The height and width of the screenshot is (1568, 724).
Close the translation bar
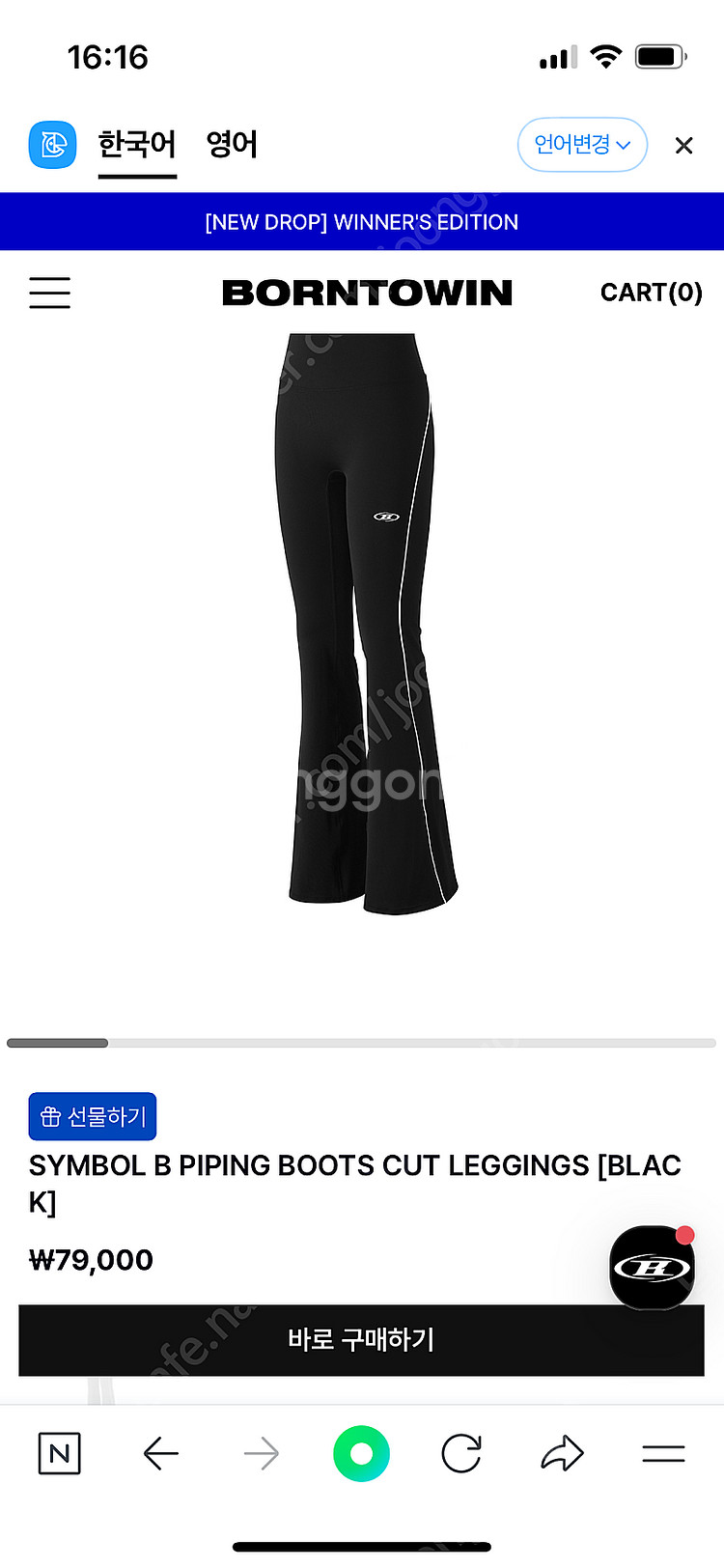pyautogui.click(x=683, y=146)
